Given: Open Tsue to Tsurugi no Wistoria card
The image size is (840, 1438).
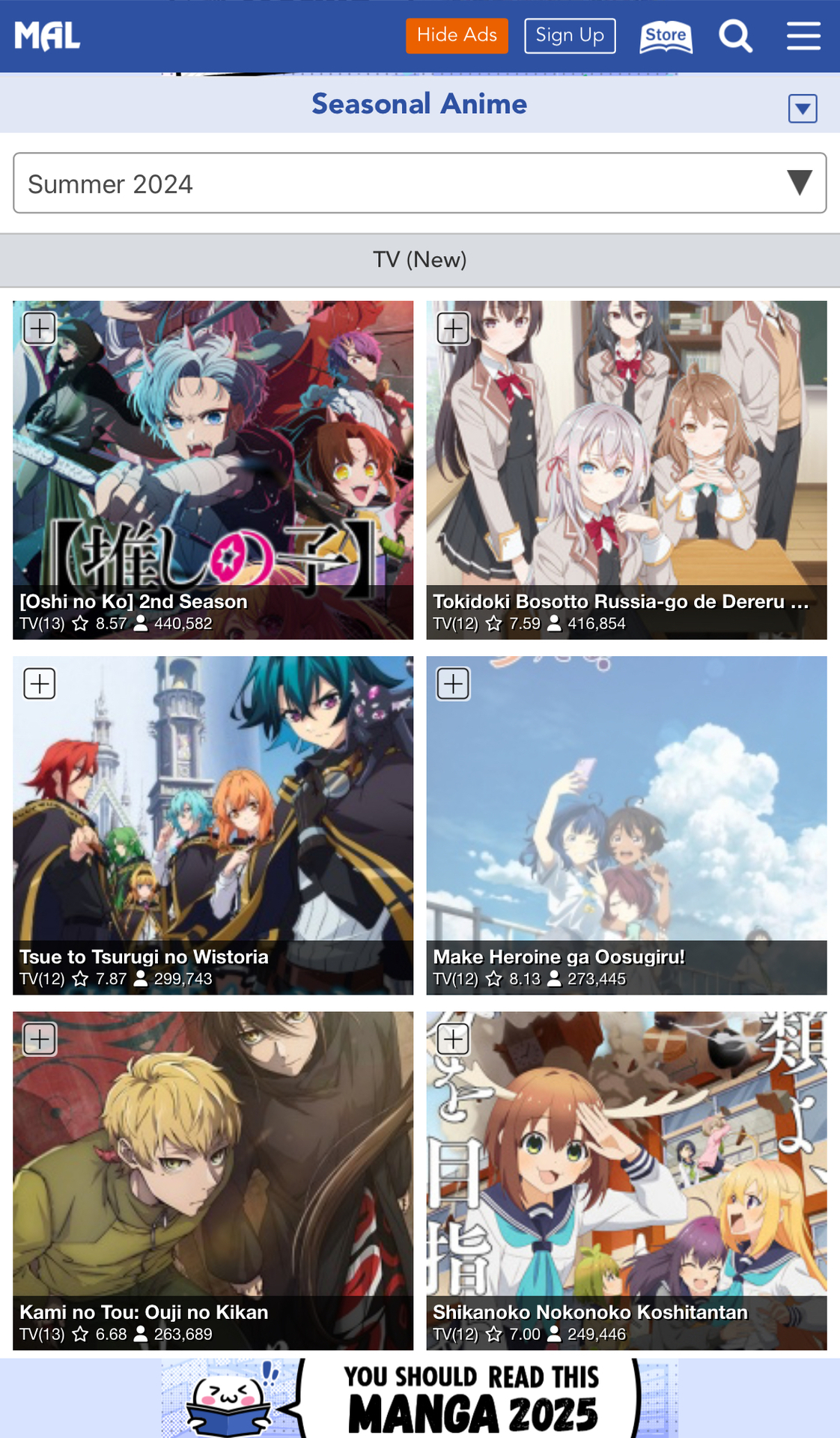Looking at the screenshot, I should (x=213, y=825).
